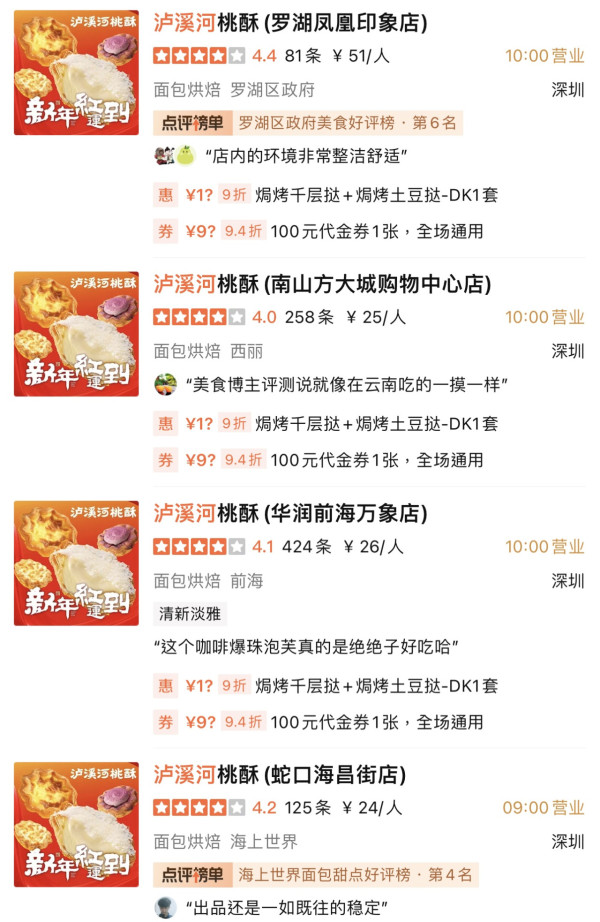Open 泸溪河桃酥 华润前海万象店 listing
The width and height of the screenshot is (600, 922).
tap(290, 514)
